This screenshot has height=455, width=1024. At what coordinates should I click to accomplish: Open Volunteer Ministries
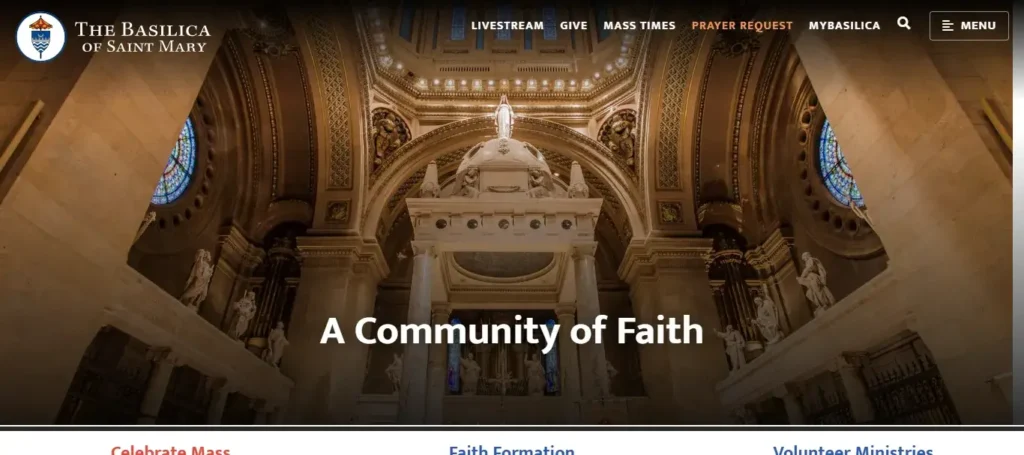852,449
